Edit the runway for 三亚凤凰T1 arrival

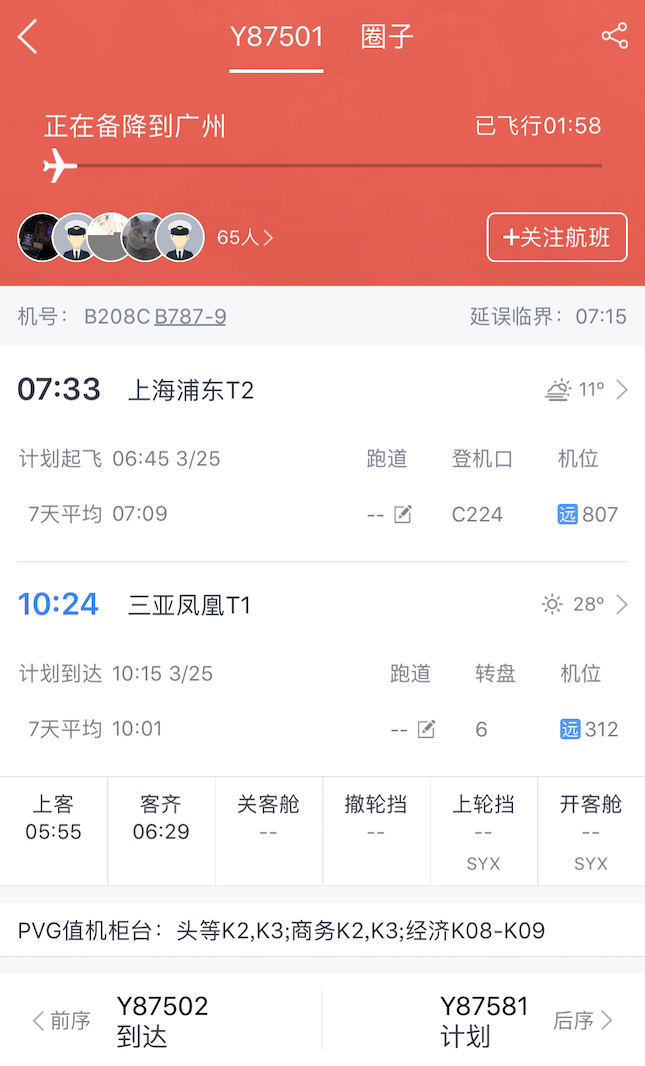426,730
